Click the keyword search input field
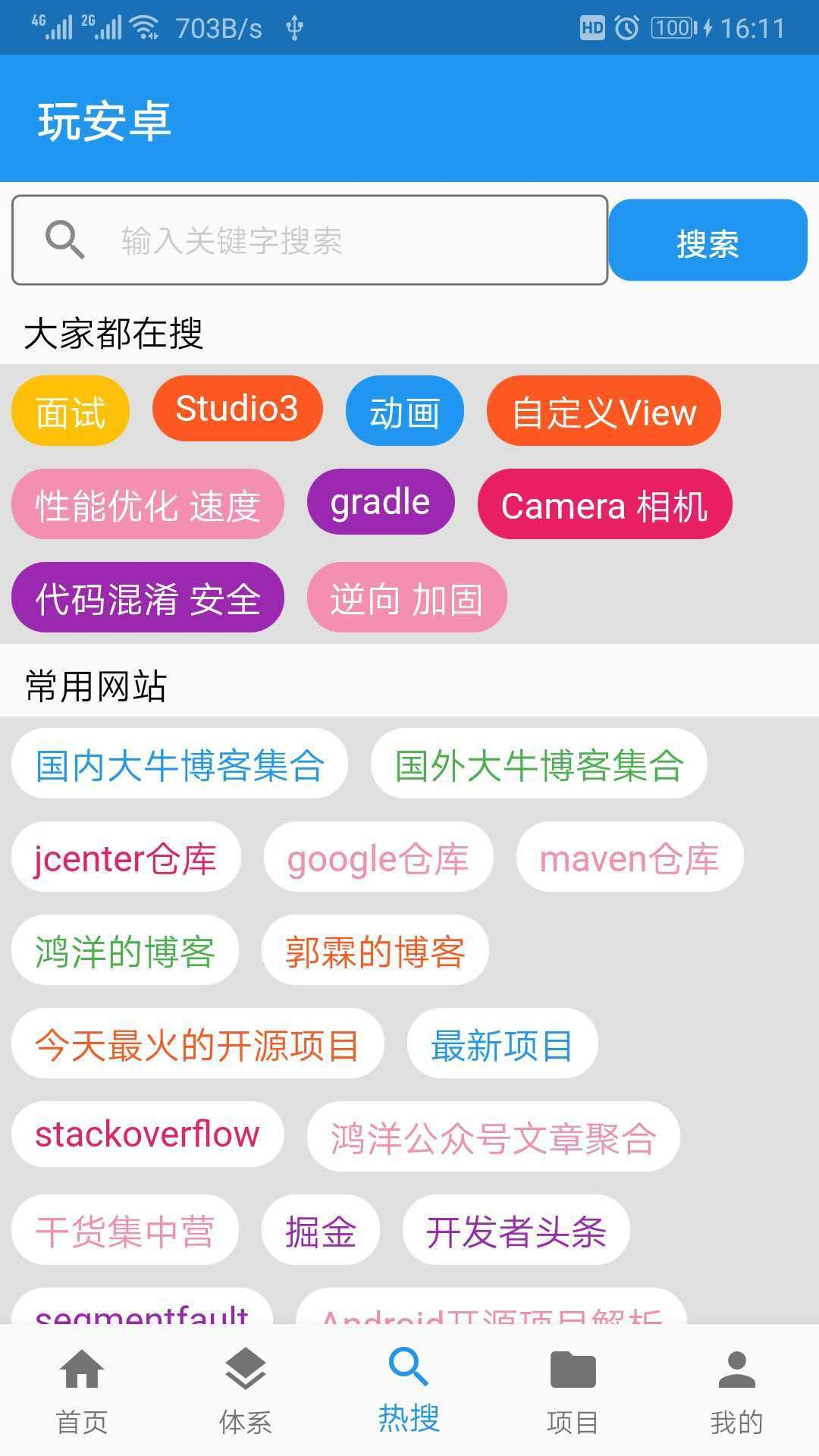 [x=303, y=240]
